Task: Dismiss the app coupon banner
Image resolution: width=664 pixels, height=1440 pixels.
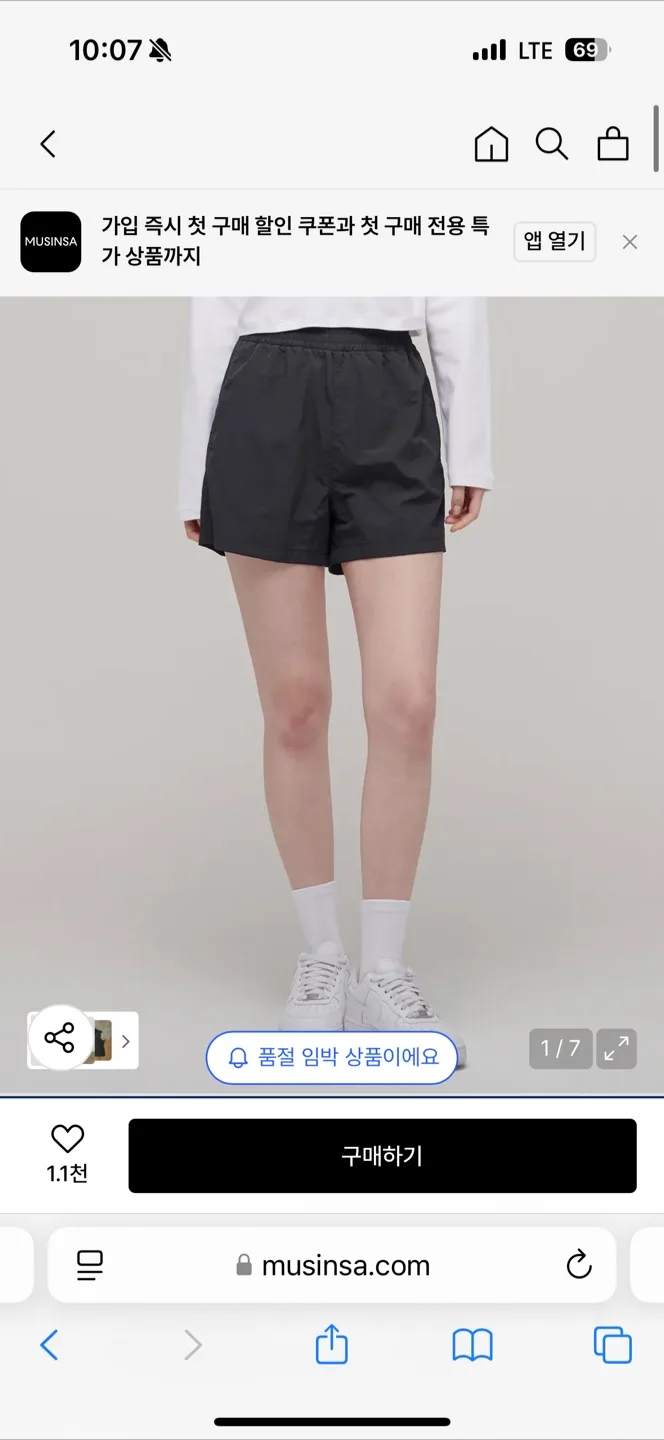Action: (629, 242)
